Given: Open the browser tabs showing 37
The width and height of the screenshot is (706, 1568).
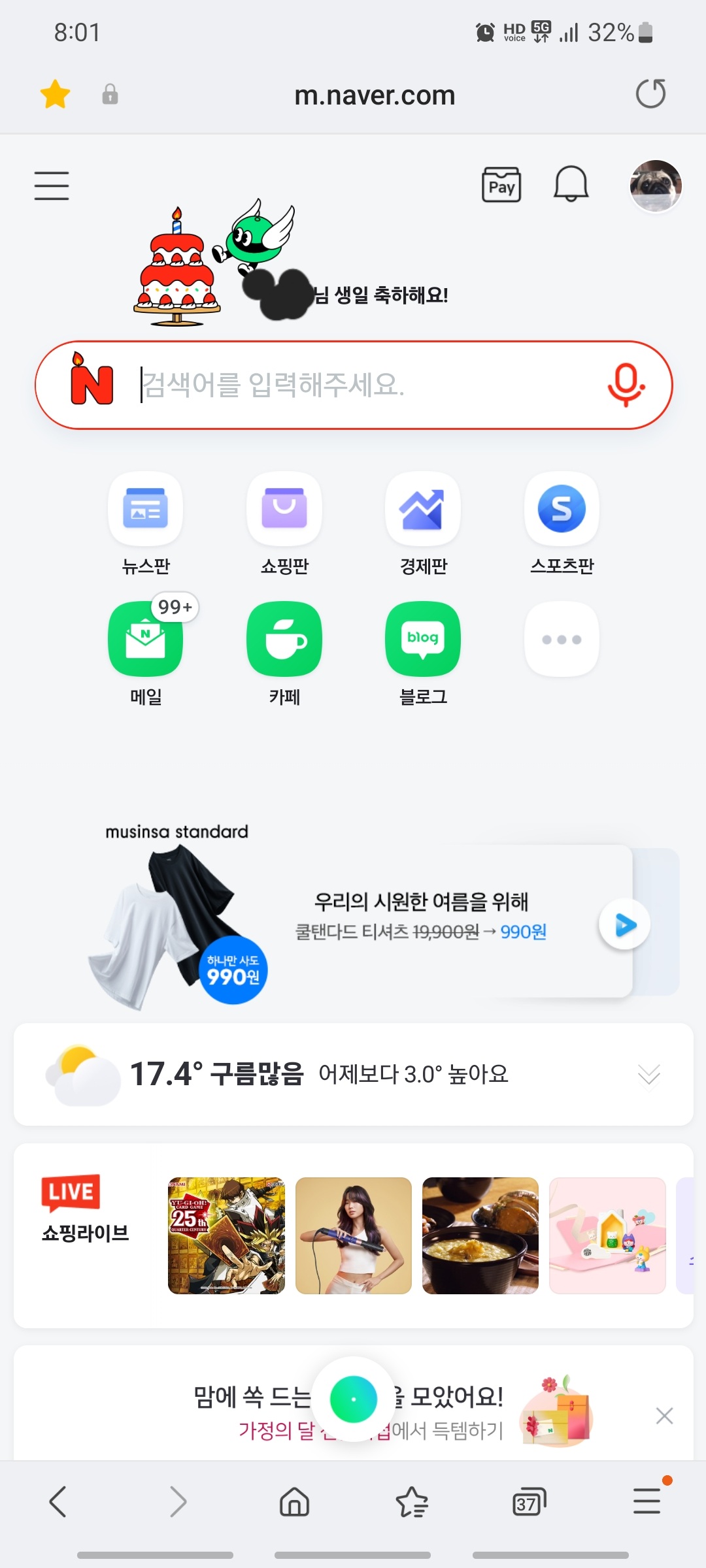Looking at the screenshot, I should coord(528,1502).
